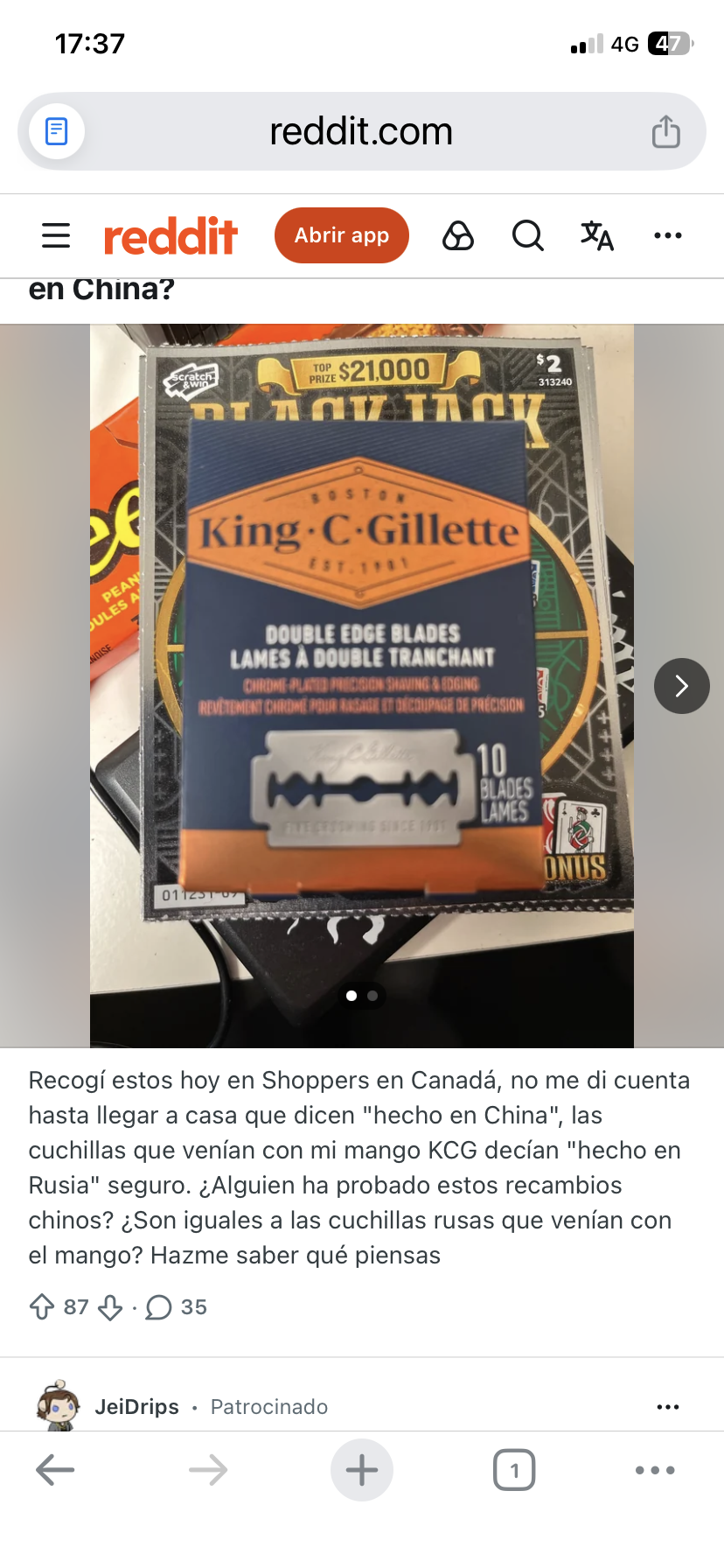Open JeiDrips sponsored profile
The image size is (724, 1568).
pyautogui.click(x=136, y=1407)
